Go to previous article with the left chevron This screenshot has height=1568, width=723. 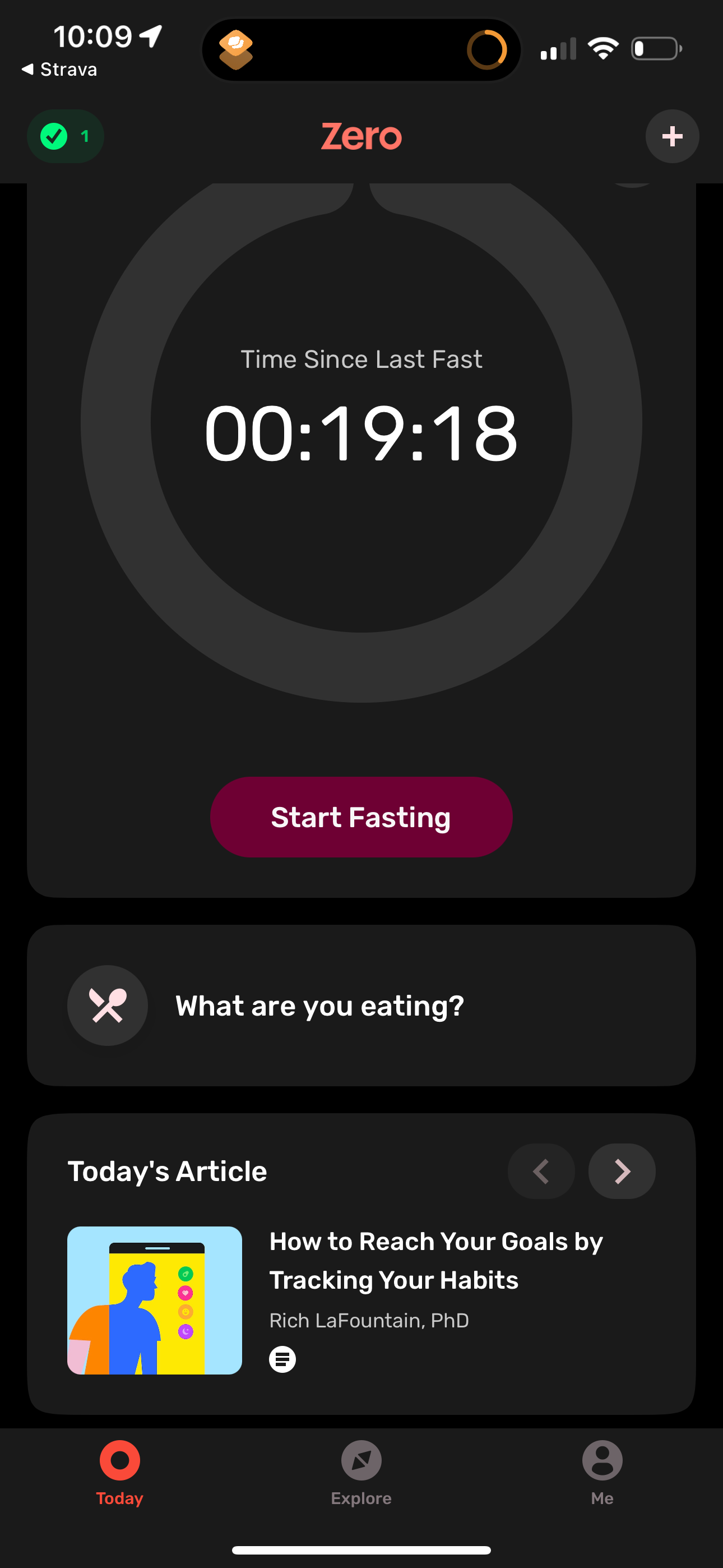coord(540,1170)
